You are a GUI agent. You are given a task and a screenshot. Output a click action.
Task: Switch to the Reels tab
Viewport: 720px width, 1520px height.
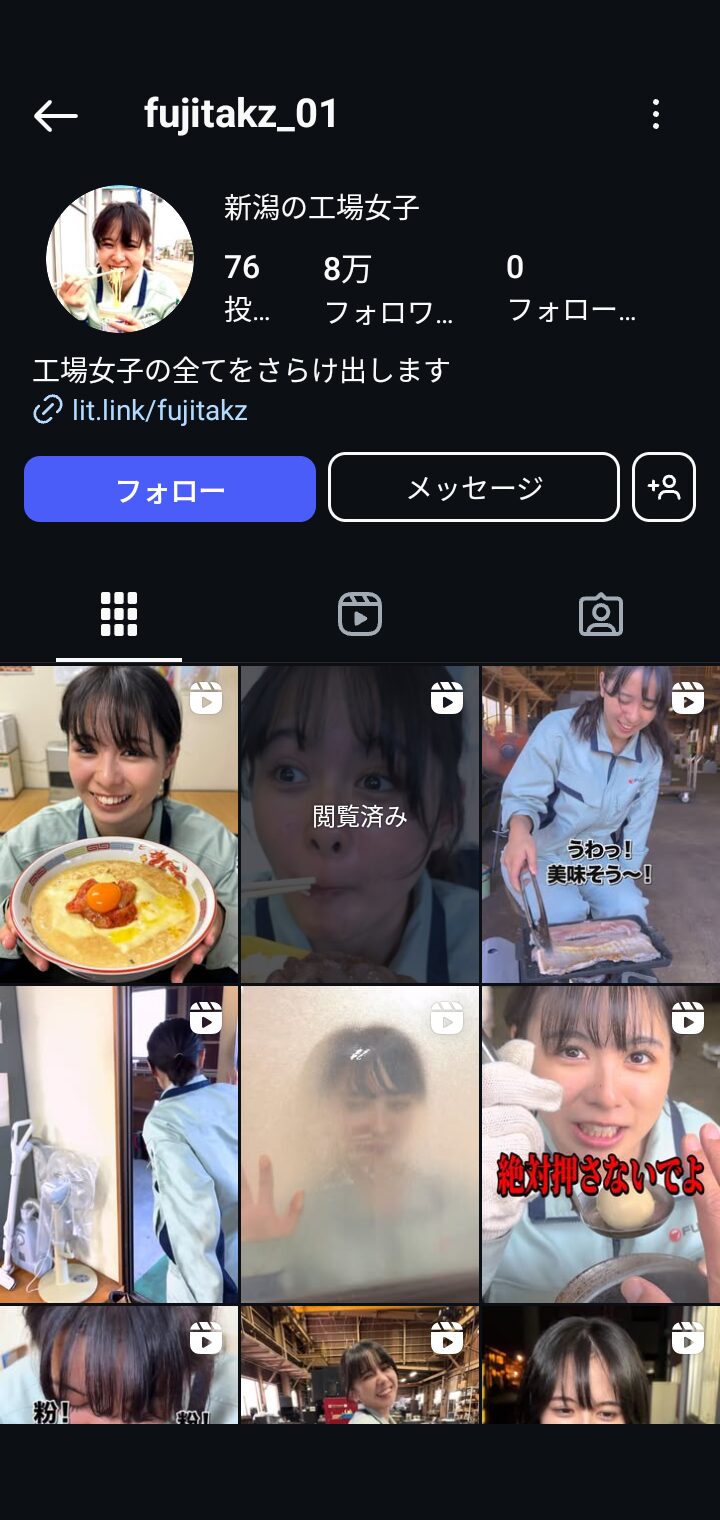(360, 614)
